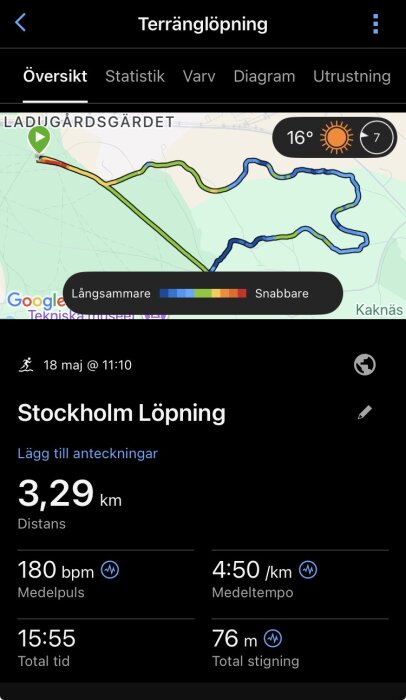Screen dimensions: 406x700
Task: Switch to the Statistik tab
Action: (135, 76)
